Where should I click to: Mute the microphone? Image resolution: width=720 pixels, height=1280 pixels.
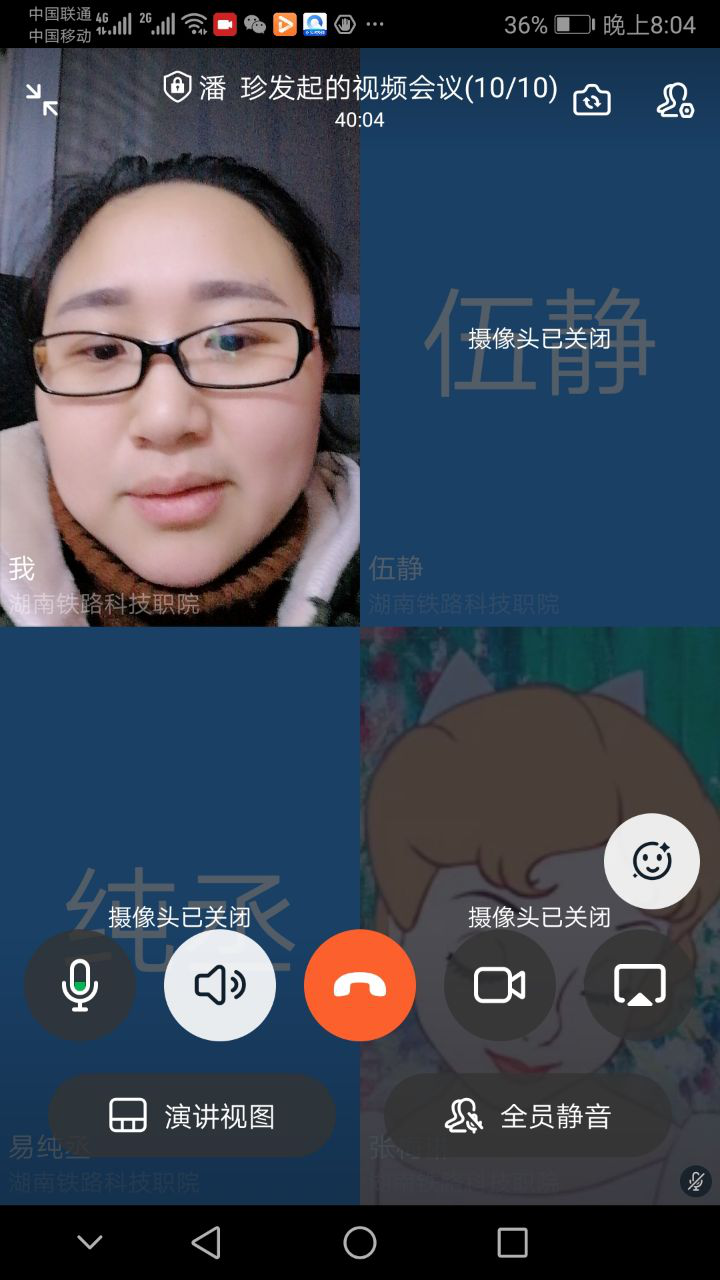tap(80, 986)
